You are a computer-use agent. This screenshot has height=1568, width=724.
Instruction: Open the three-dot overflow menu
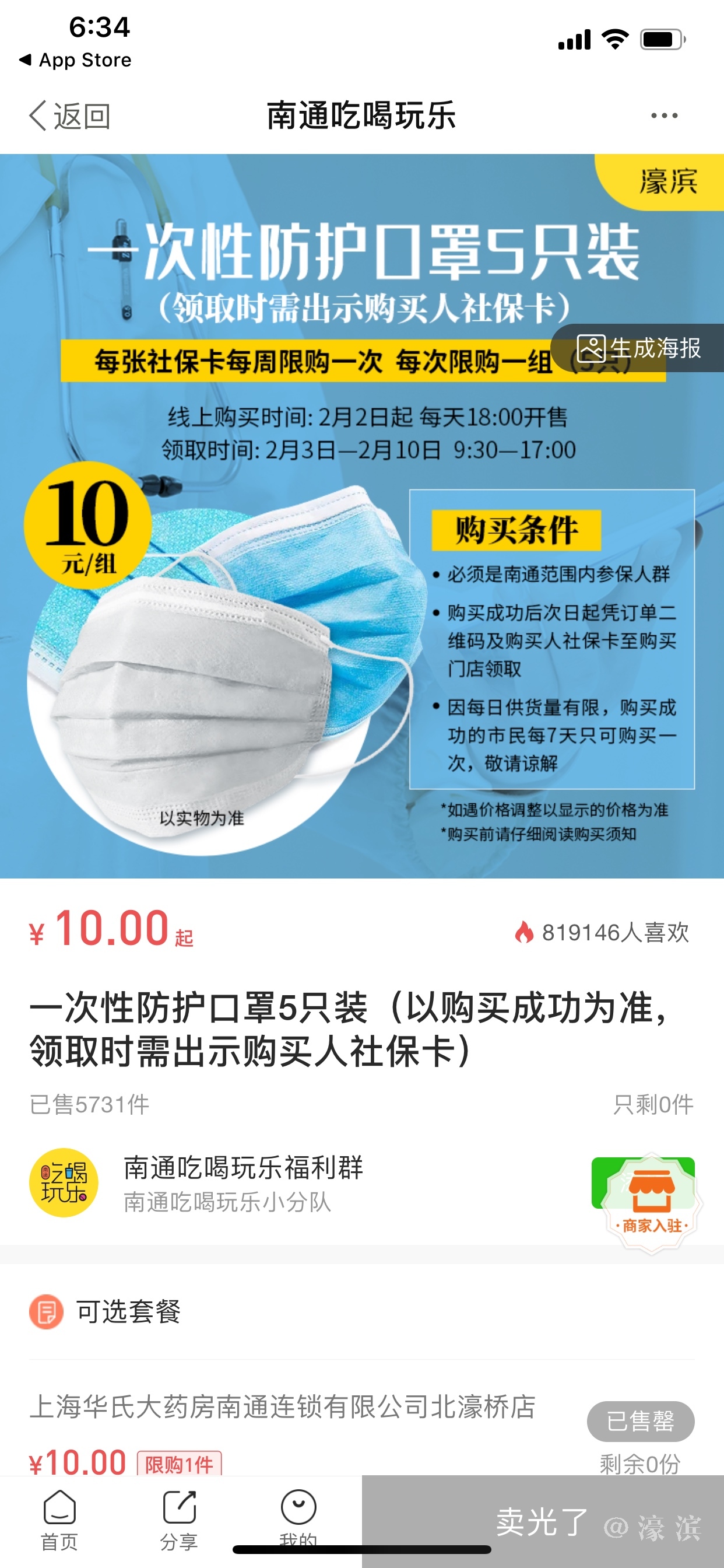[664, 116]
